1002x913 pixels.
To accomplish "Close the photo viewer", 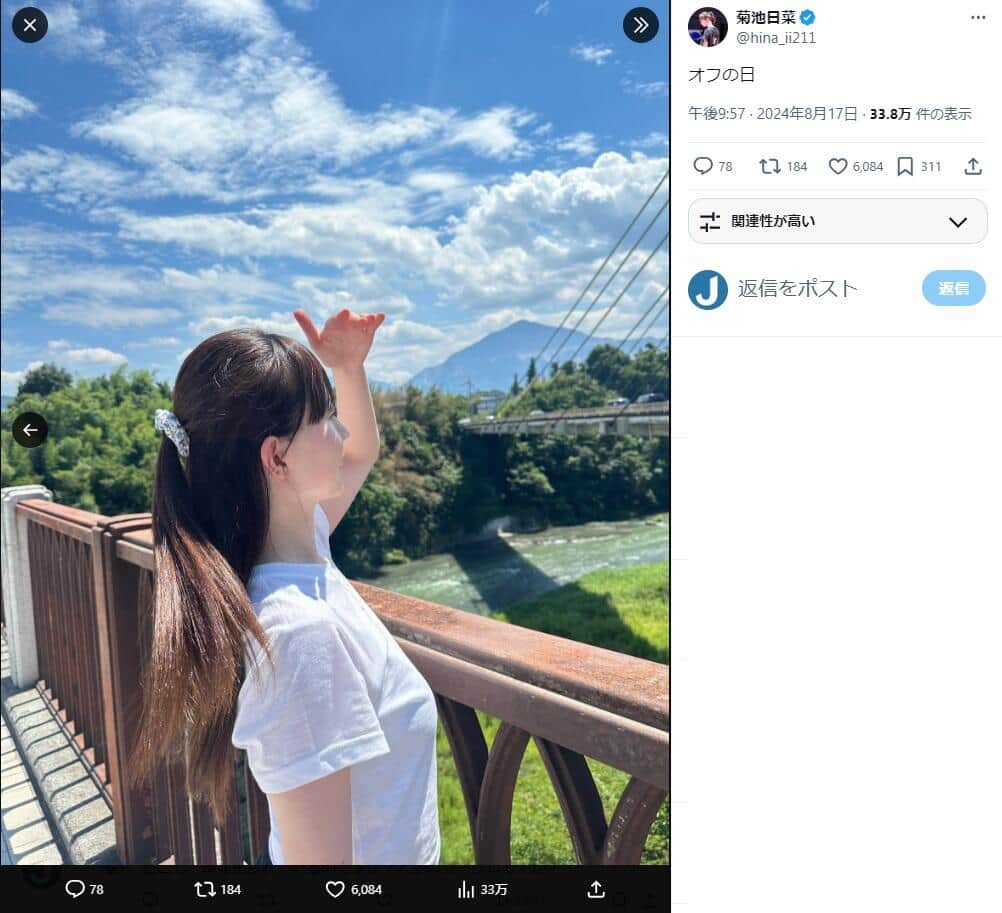I will (29, 25).
